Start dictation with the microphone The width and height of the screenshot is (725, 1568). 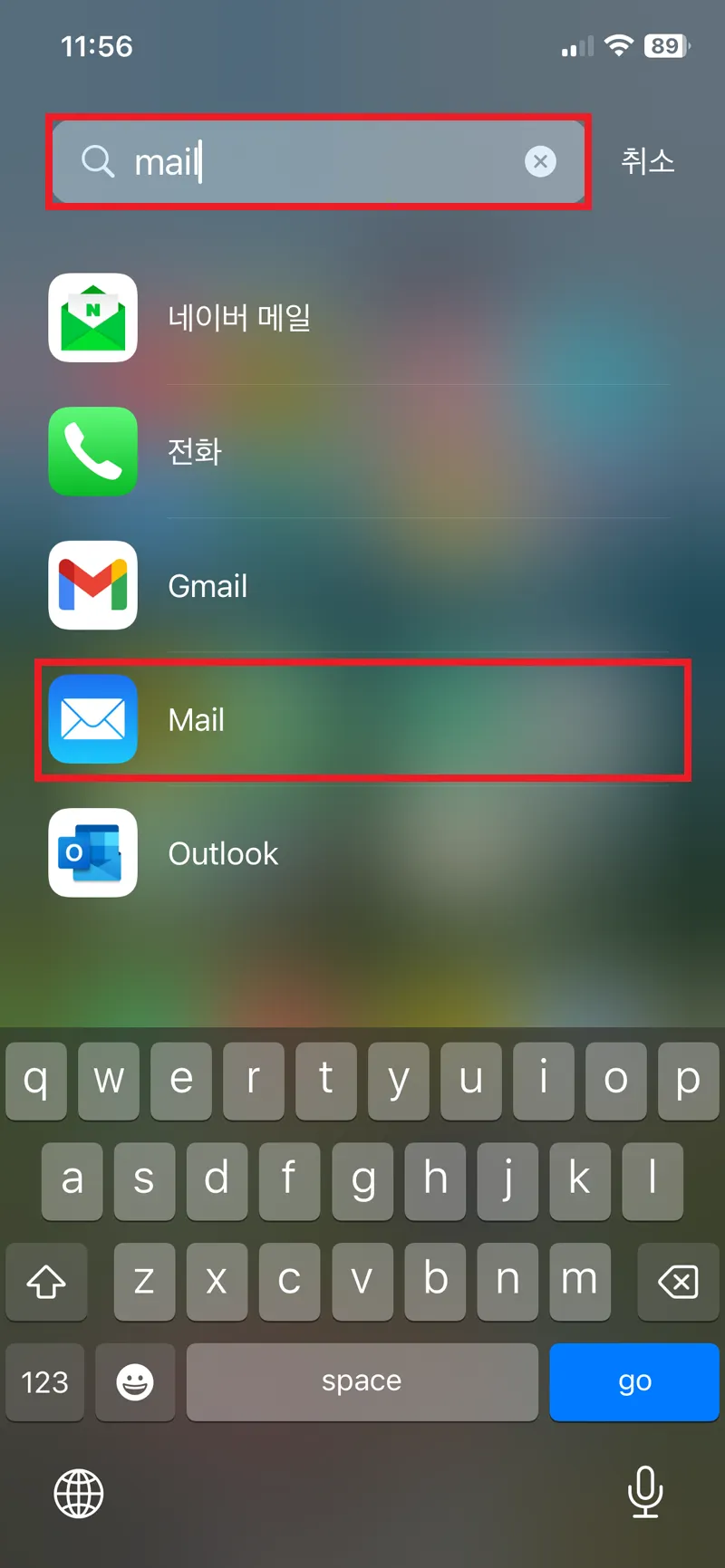pyautogui.click(x=645, y=1491)
